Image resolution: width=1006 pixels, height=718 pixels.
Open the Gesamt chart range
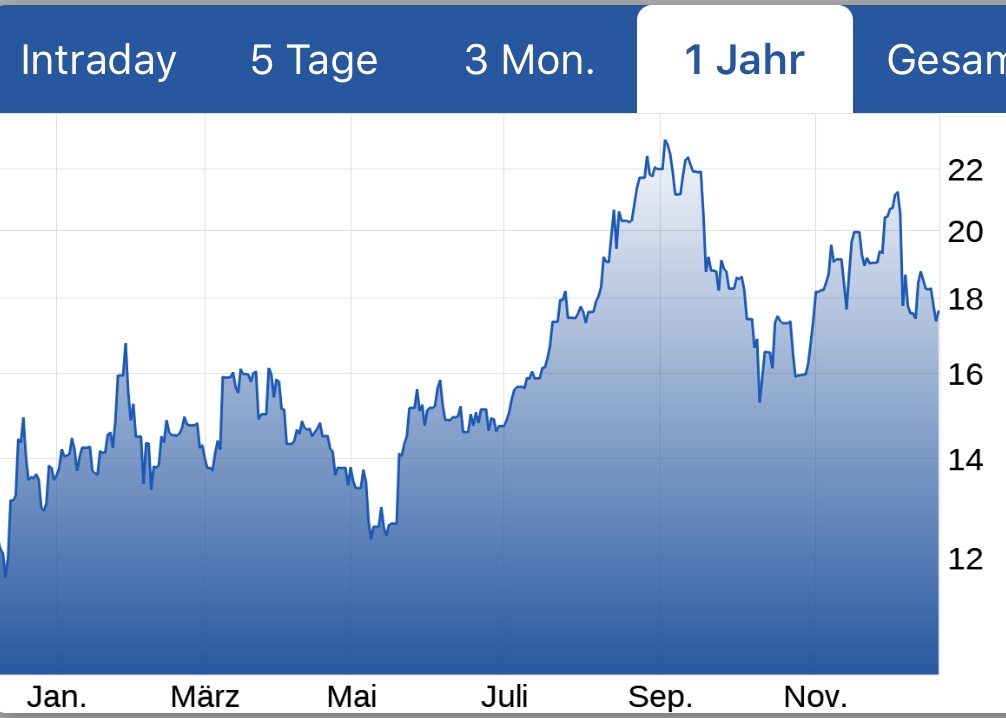pos(945,61)
